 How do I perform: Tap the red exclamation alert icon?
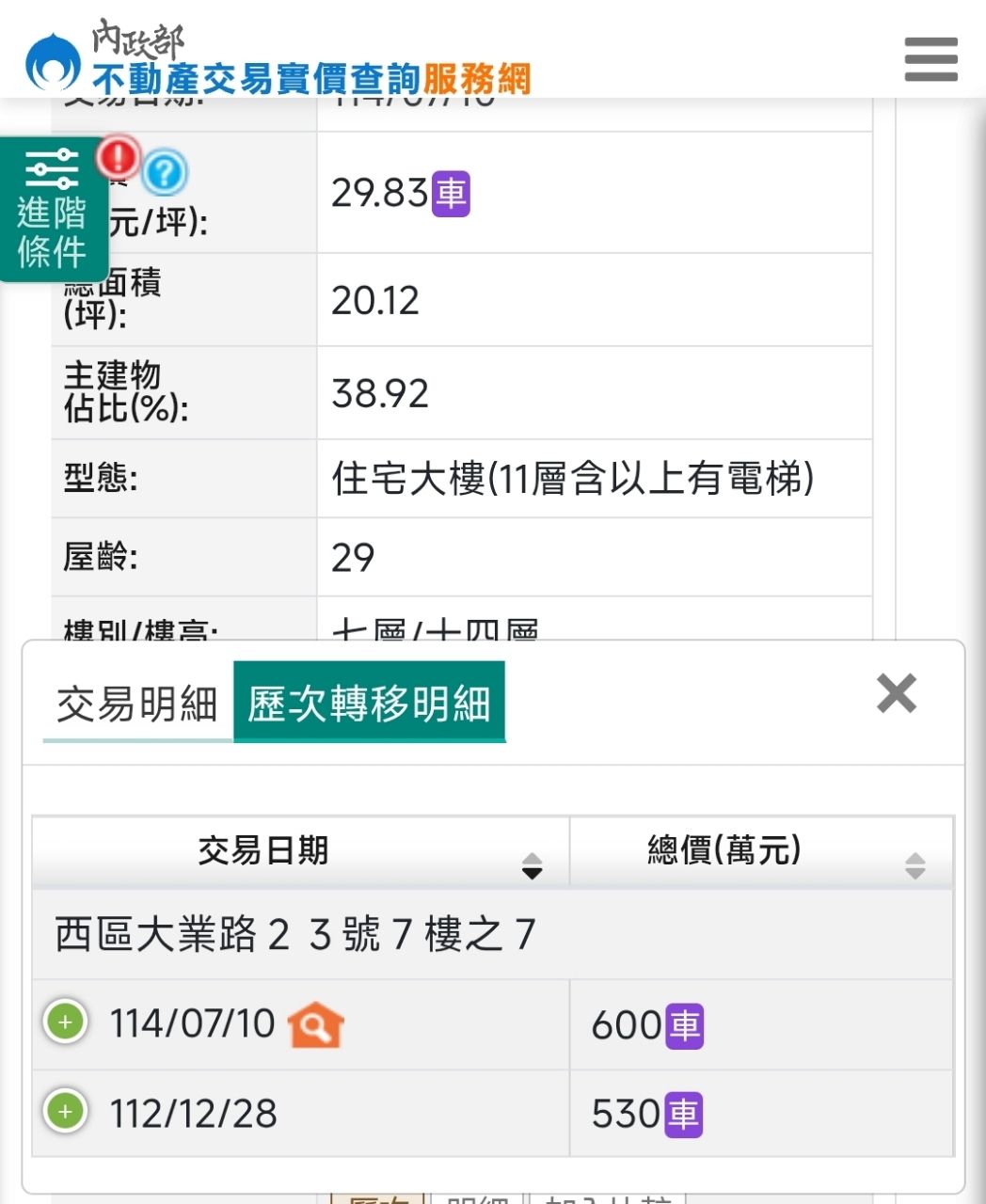click(119, 156)
